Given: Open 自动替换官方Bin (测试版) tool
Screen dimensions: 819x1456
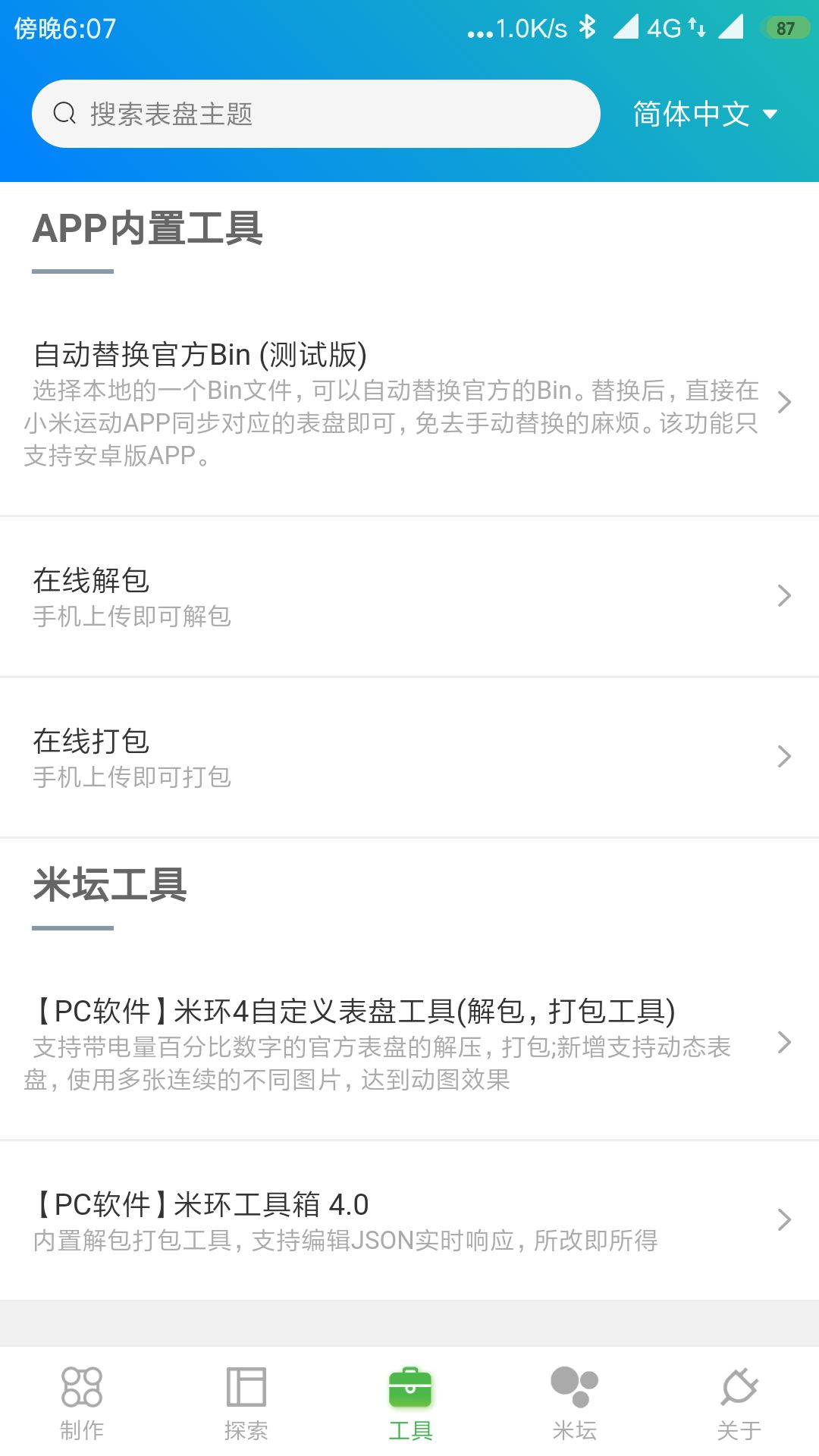Looking at the screenshot, I should pyautogui.click(x=409, y=403).
